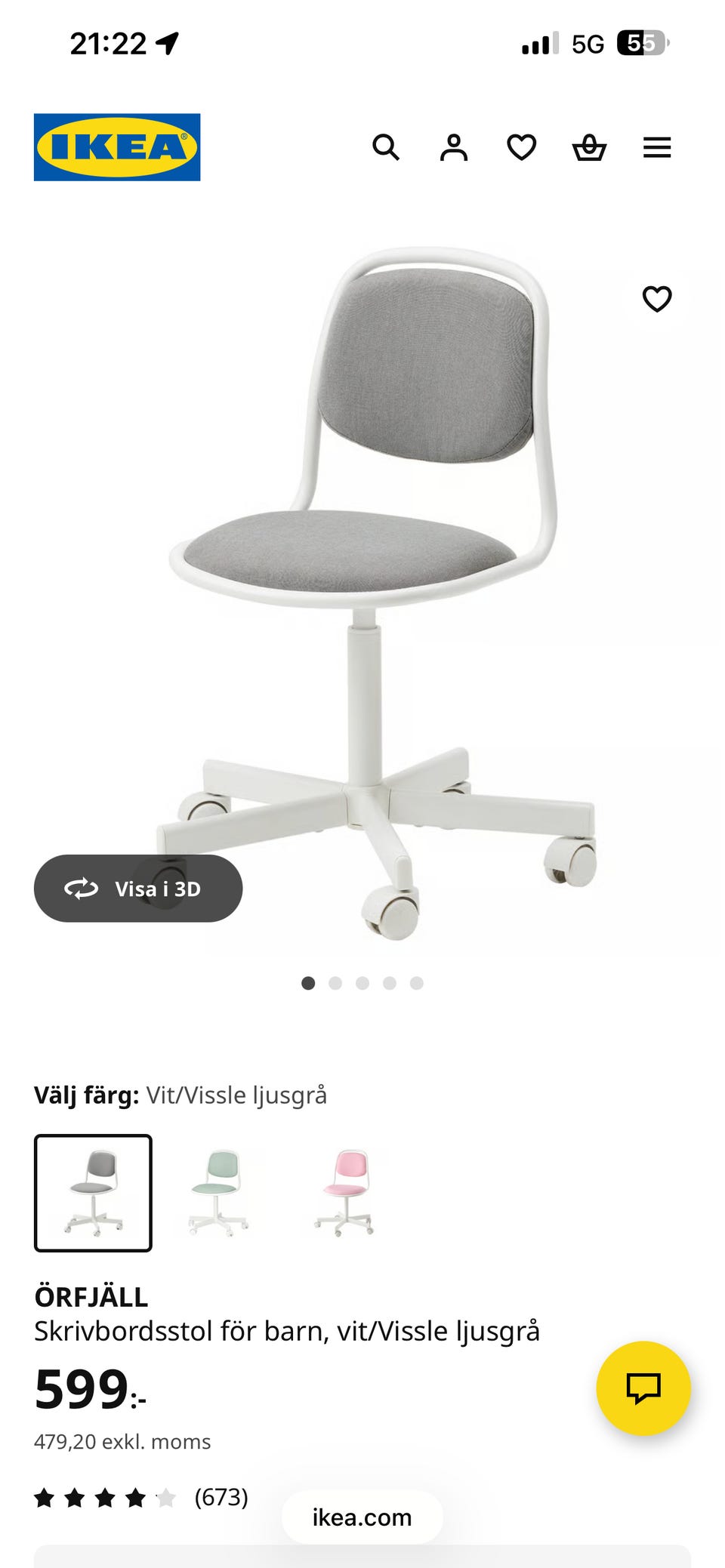Open the shopping bag icon
This screenshot has height=1568, width=725.
coord(590,147)
